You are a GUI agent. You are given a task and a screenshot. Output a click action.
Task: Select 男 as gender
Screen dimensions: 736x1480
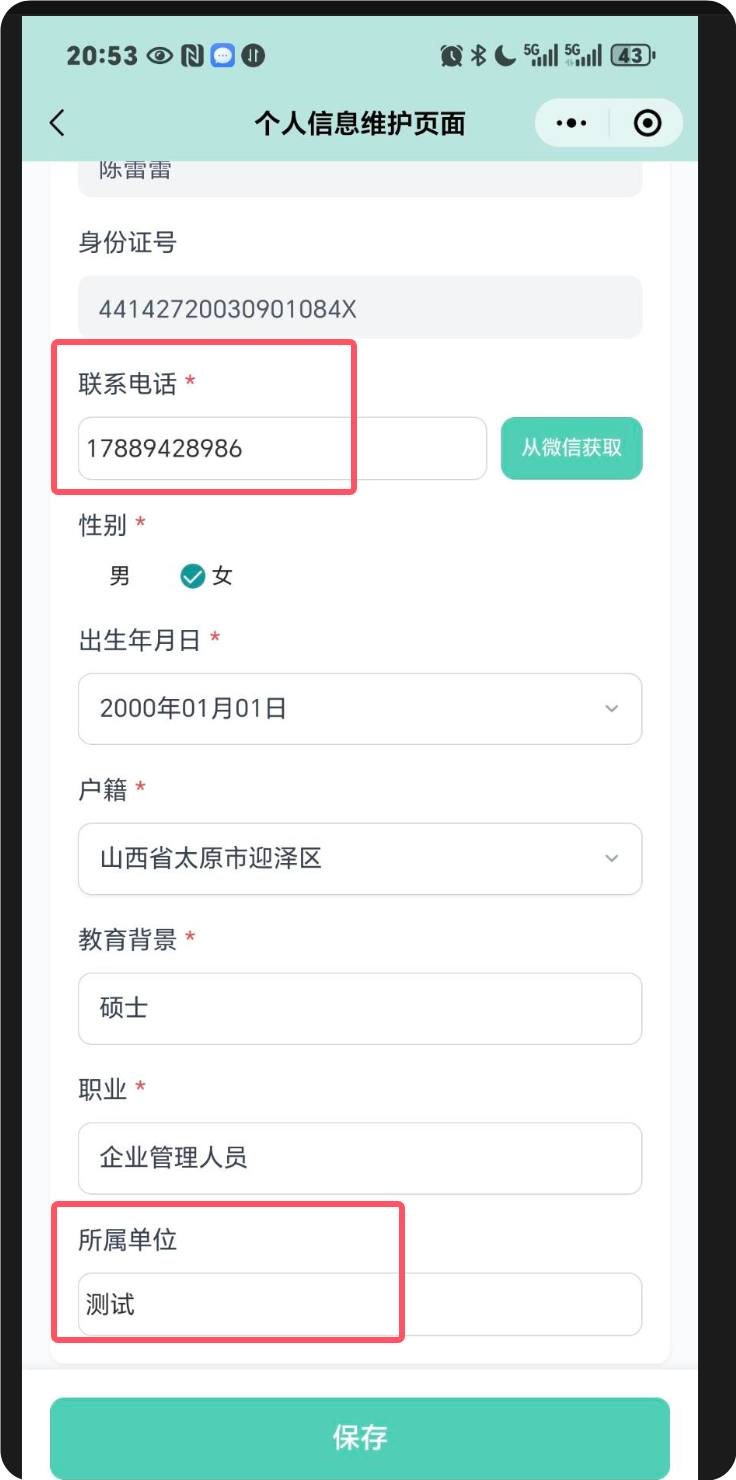(x=120, y=576)
